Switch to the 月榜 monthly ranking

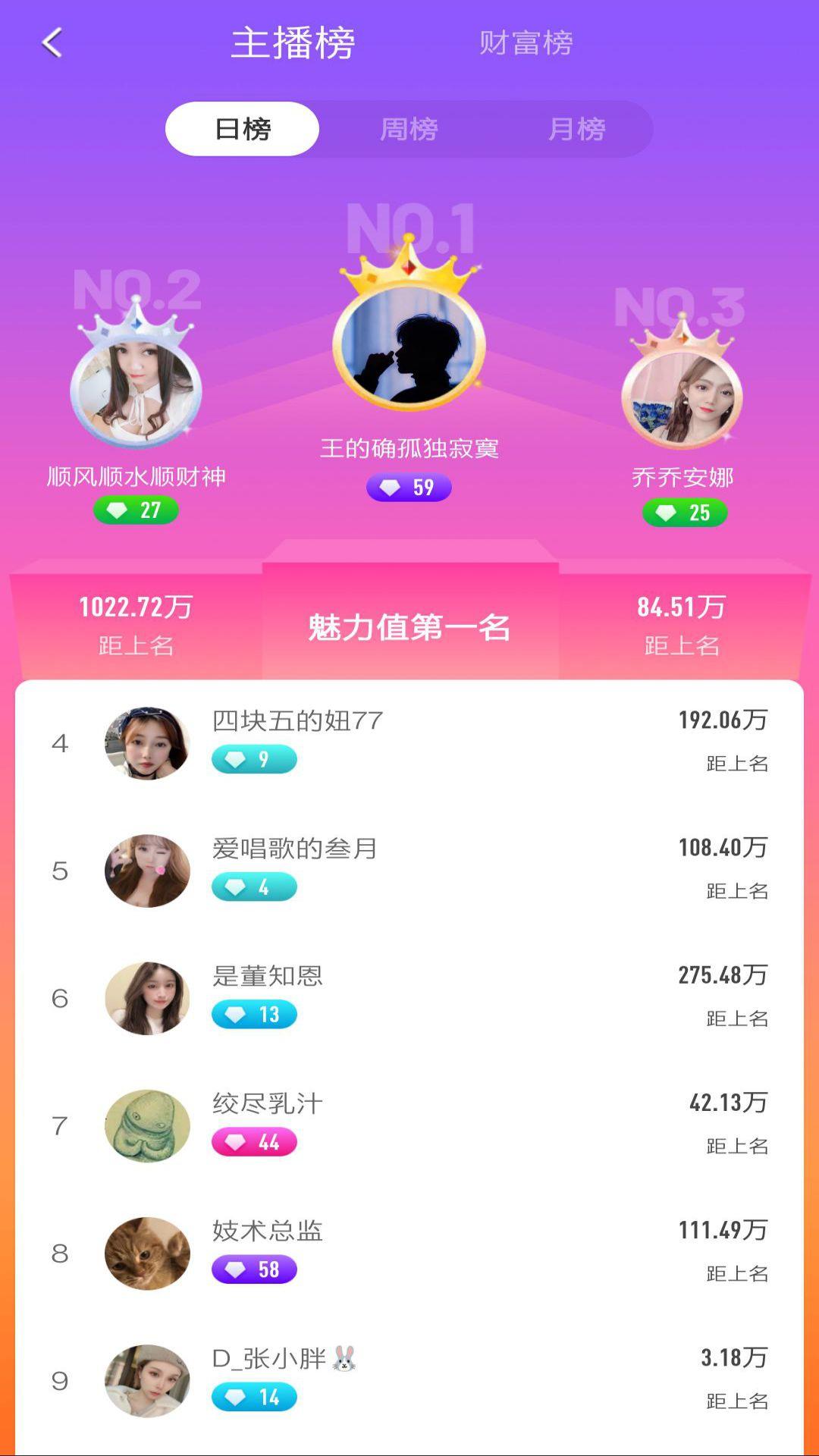(576, 129)
